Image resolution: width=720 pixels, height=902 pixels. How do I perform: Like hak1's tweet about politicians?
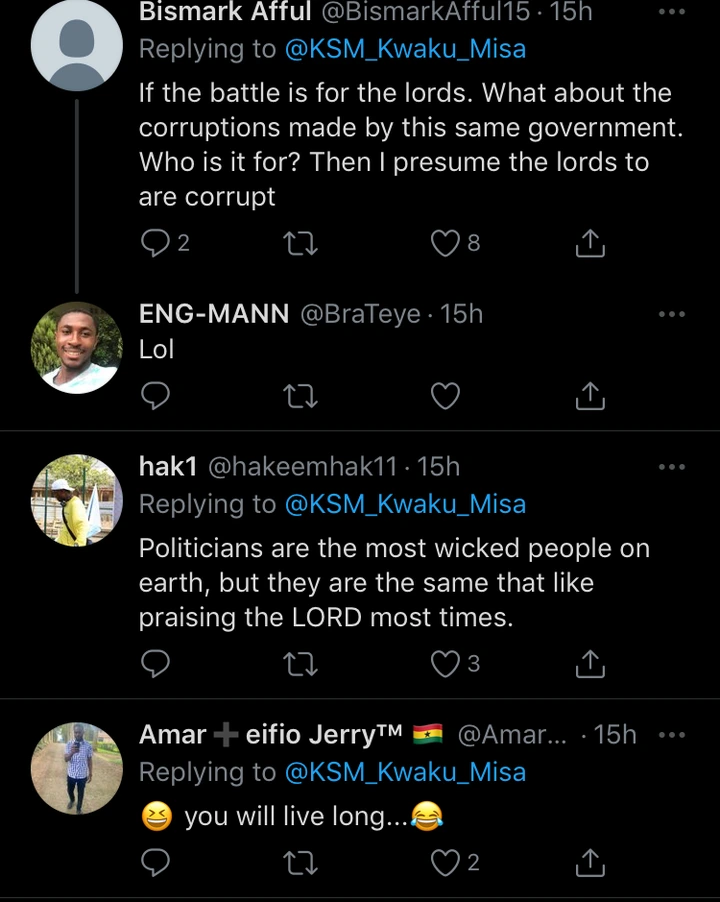point(445,663)
